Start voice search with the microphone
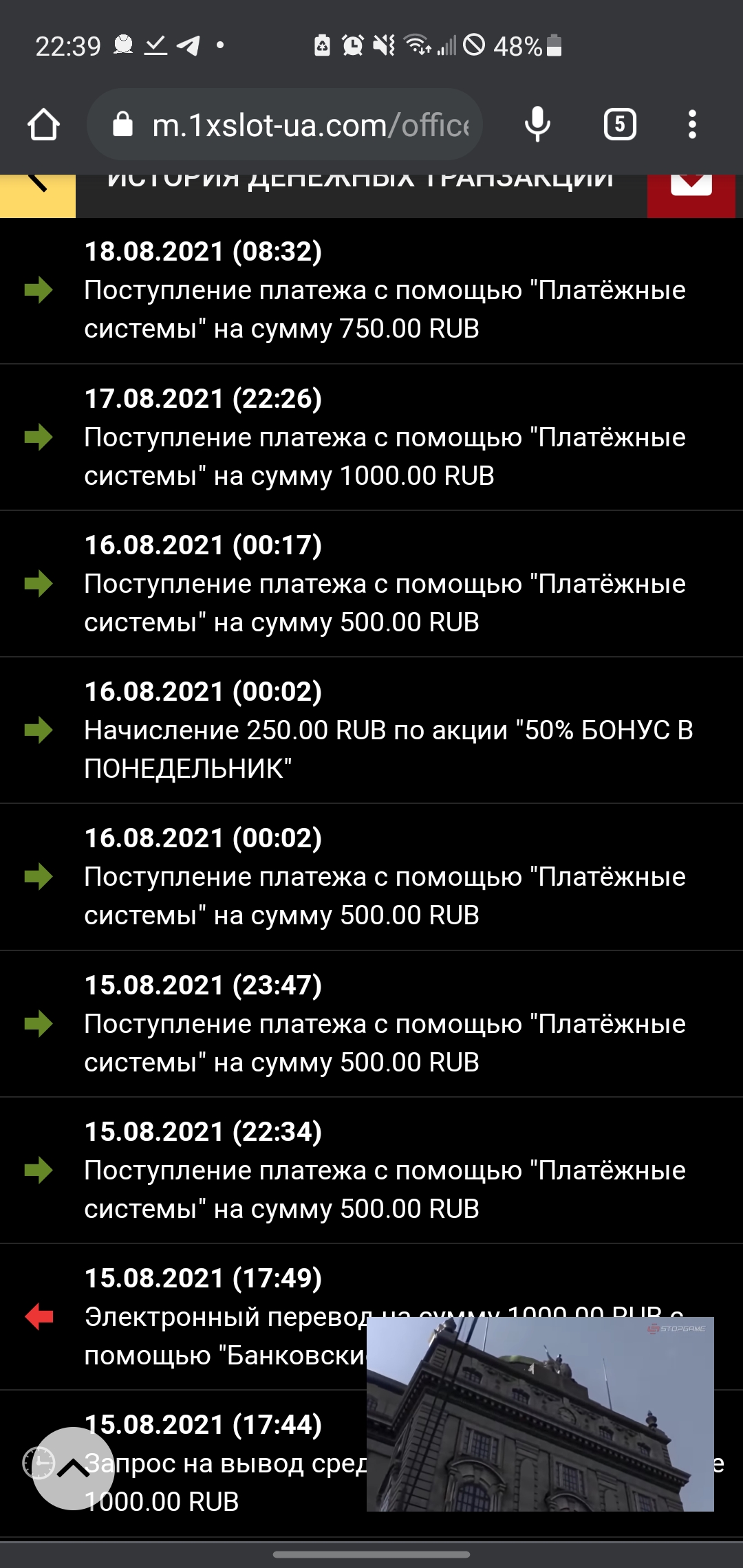 tap(537, 125)
